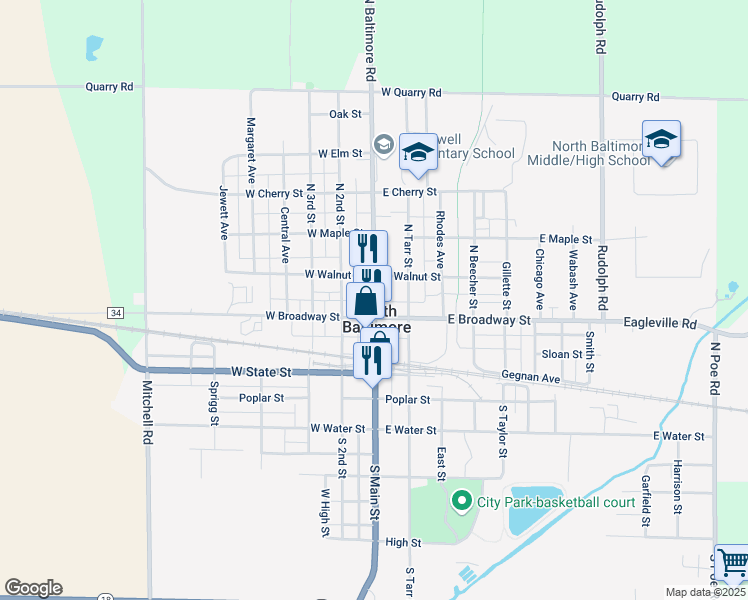Open the shopping bag marker on Broadway St
This screenshot has width=748, height=600.
point(366,300)
